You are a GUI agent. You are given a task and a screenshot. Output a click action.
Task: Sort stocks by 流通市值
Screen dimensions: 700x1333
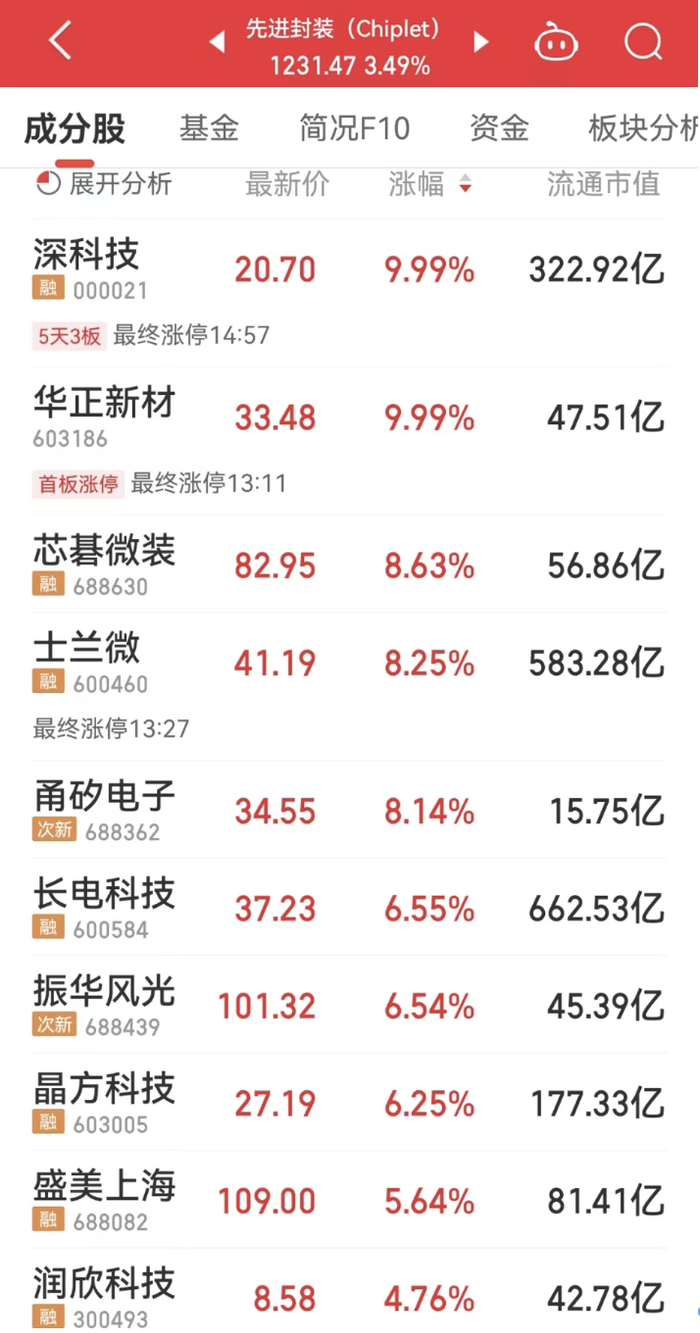click(603, 184)
